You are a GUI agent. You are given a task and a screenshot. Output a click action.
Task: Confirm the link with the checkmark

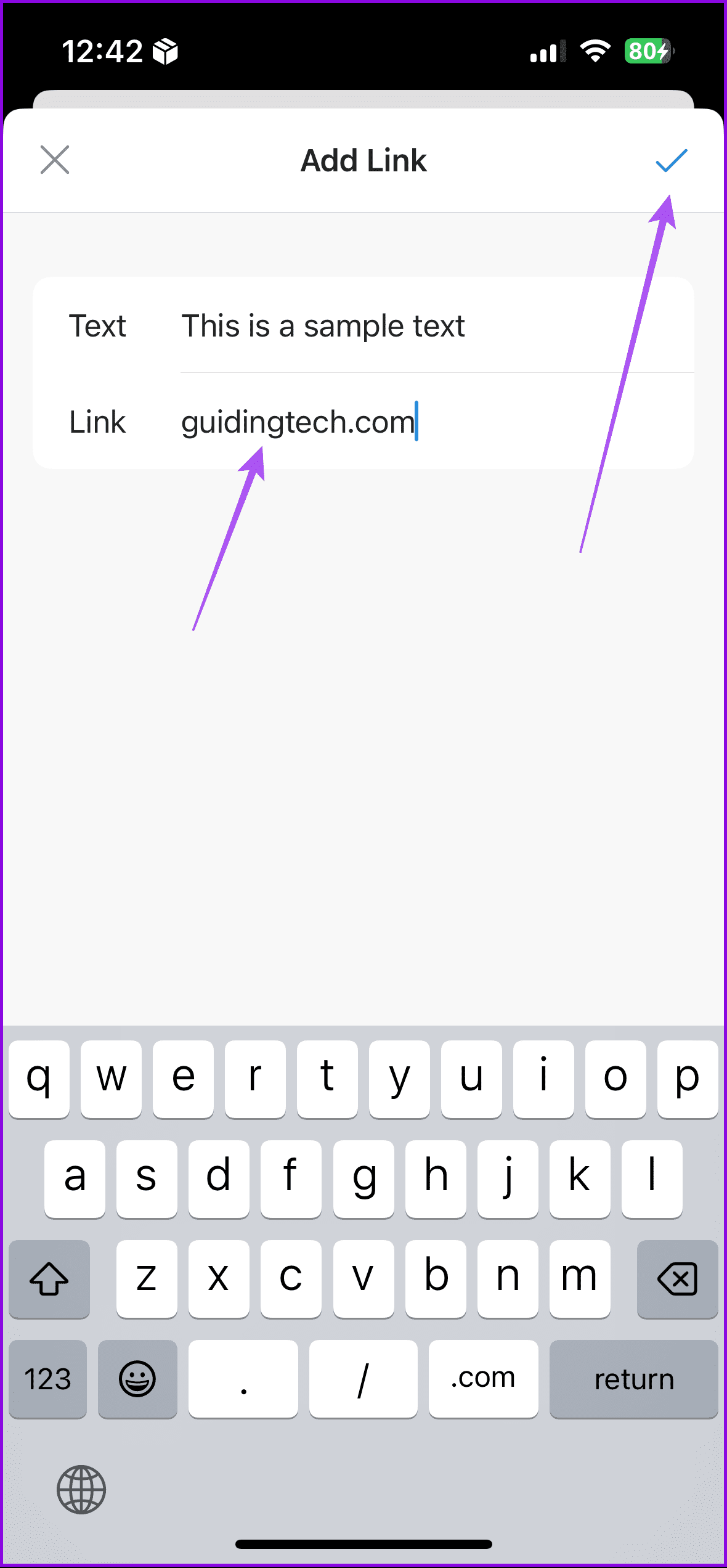pyautogui.click(x=669, y=161)
